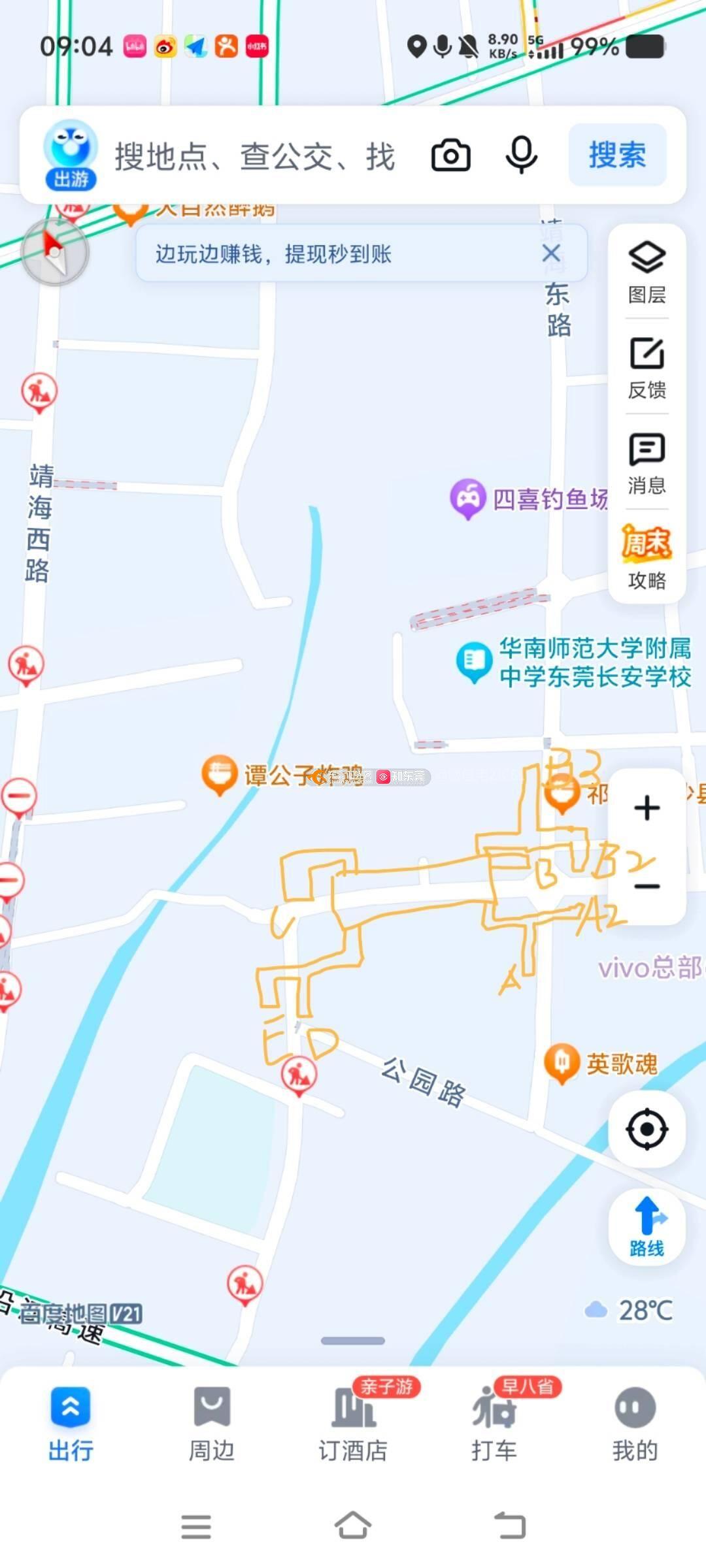
Task: Open 消息 messages
Action: 647,463
